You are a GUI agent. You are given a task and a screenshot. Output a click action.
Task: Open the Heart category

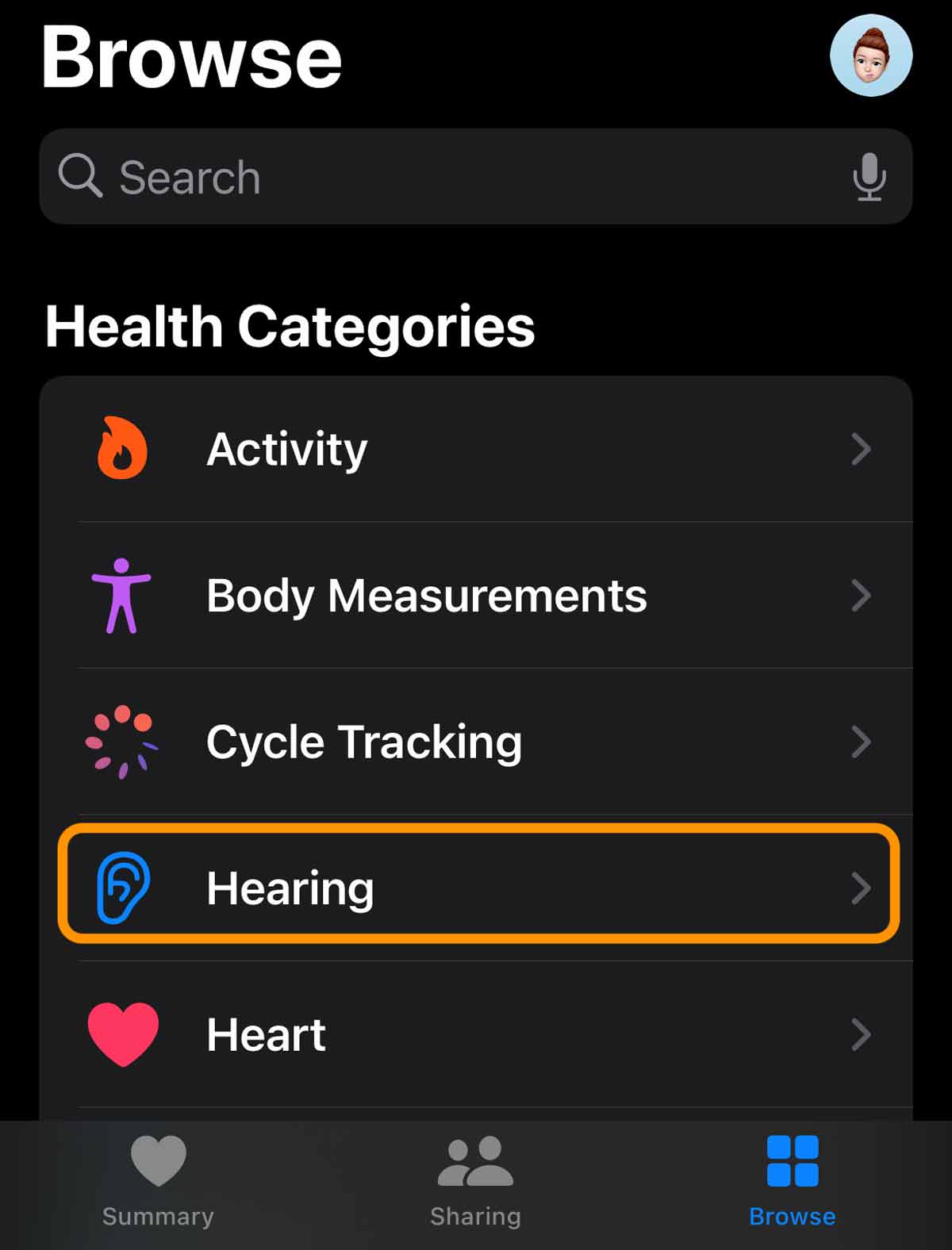476,1034
